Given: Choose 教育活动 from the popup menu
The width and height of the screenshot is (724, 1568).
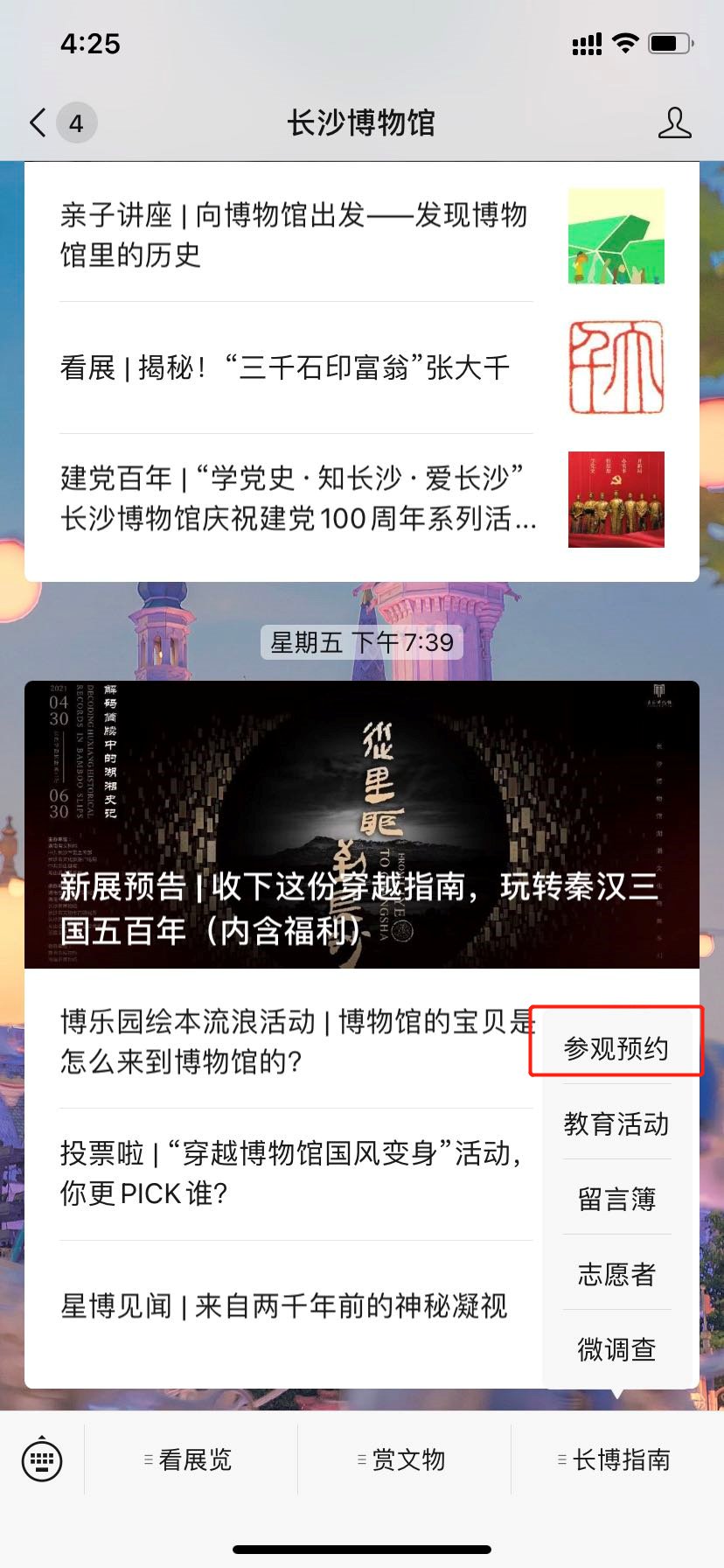Looking at the screenshot, I should pos(616,1123).
